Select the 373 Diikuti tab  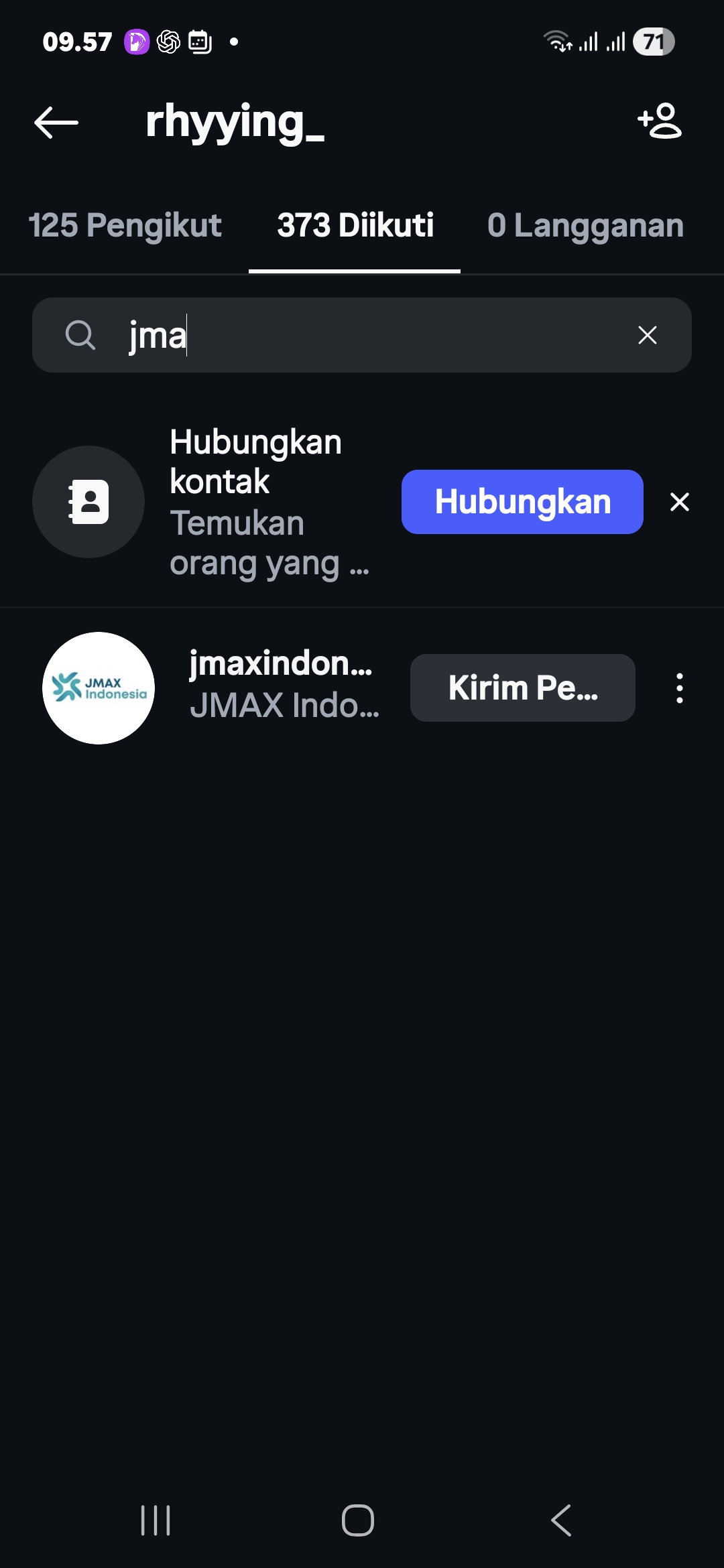click(355, 225)
